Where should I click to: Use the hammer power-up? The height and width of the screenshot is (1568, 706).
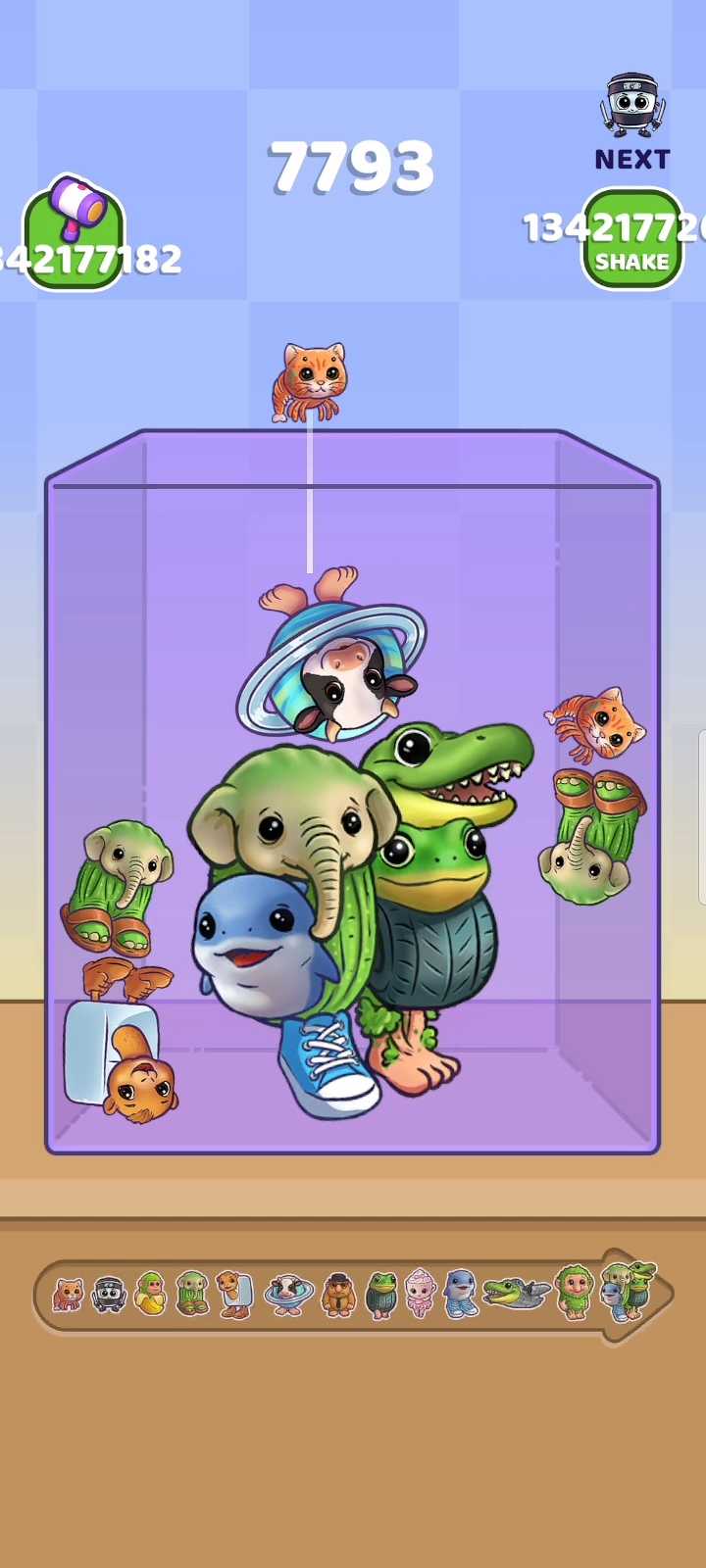pos(74,233)
